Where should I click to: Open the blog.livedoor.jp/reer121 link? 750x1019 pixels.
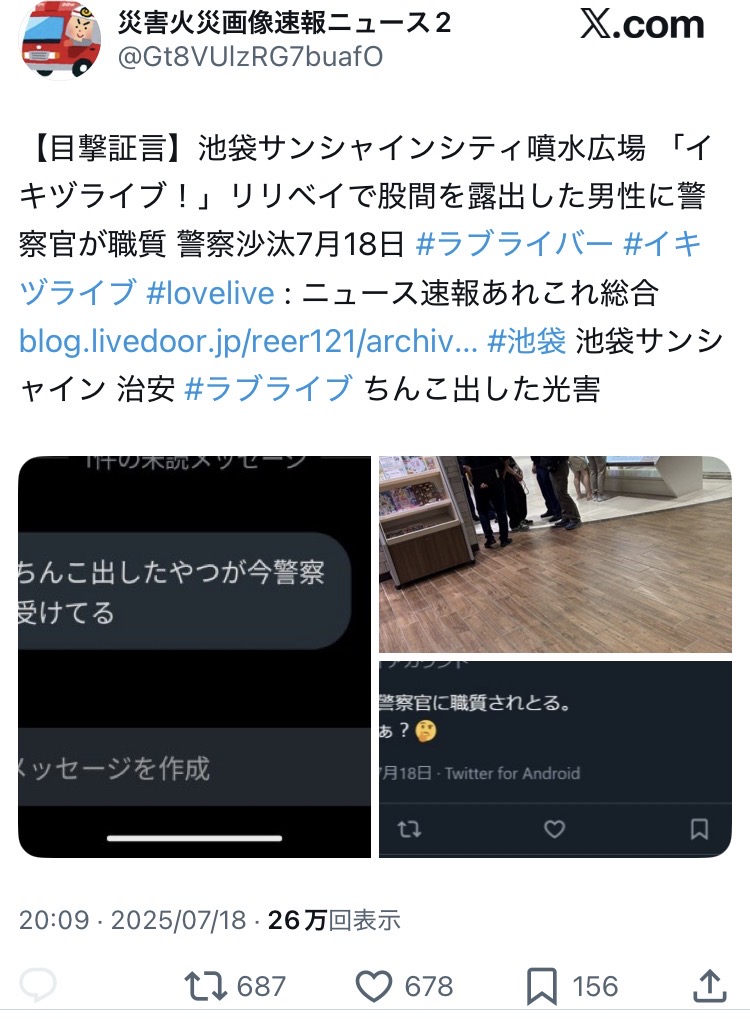tap(248, 341)
